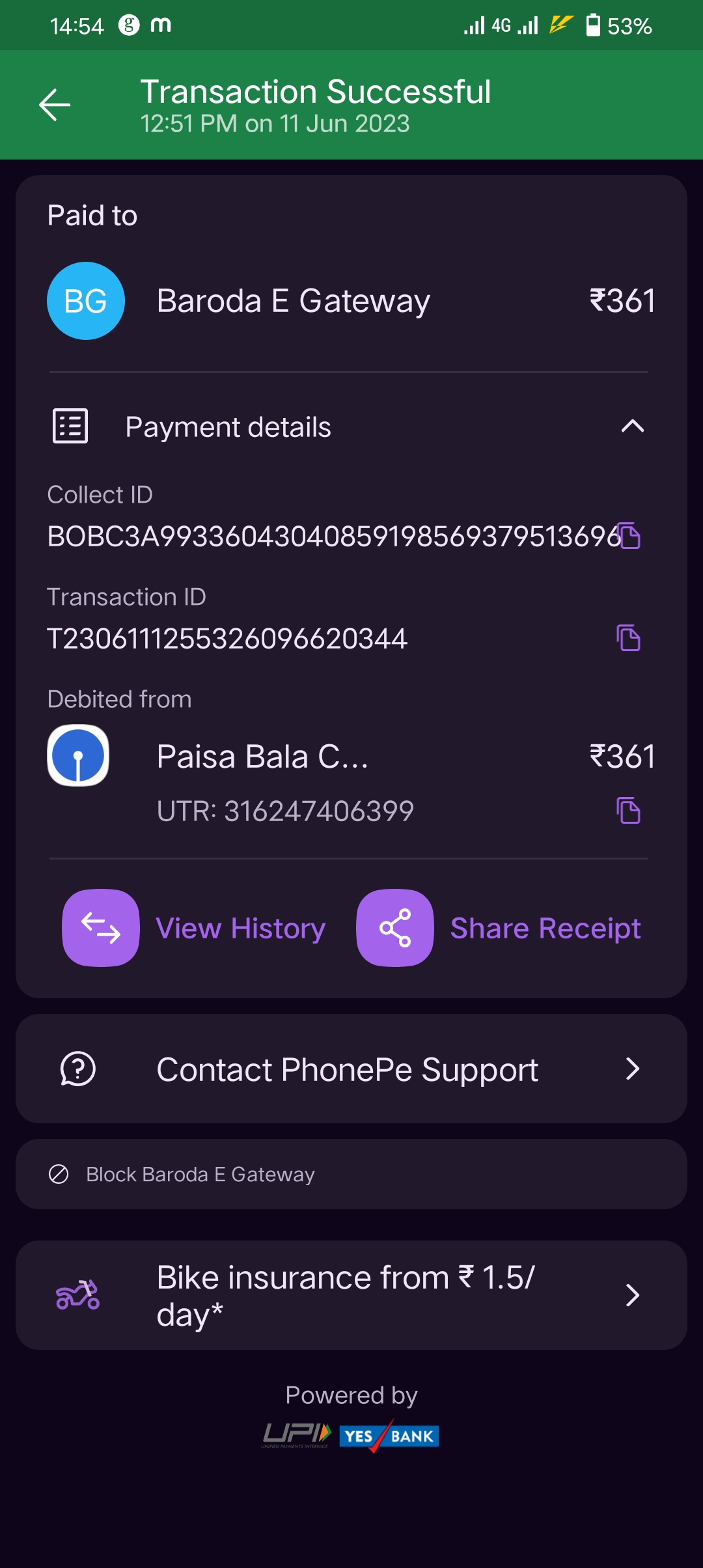Open the Bike insurance offer
703x1568 pixels.
coord(351,1295)
